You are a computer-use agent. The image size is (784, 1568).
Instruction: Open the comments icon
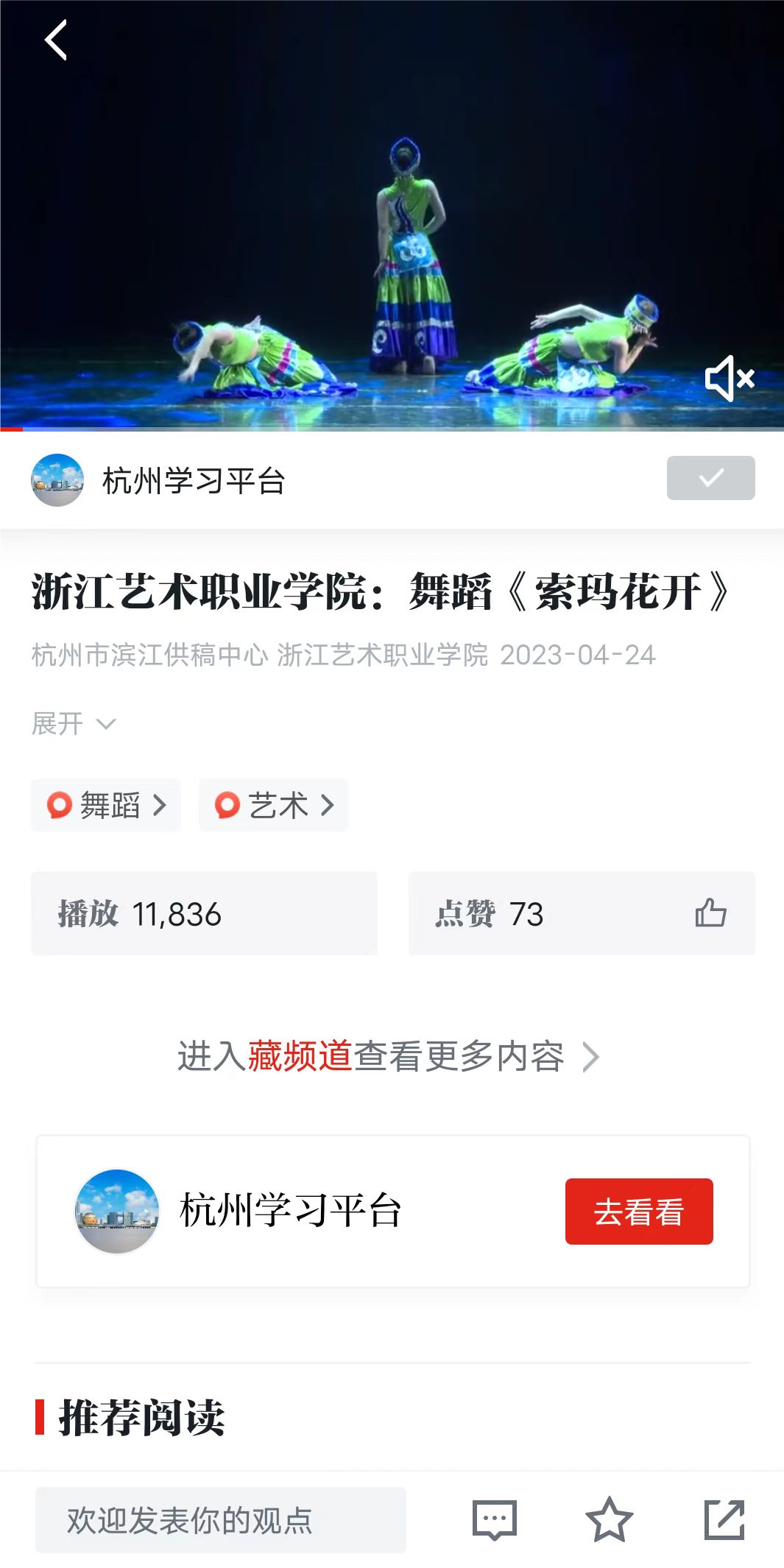[494, 1520]
